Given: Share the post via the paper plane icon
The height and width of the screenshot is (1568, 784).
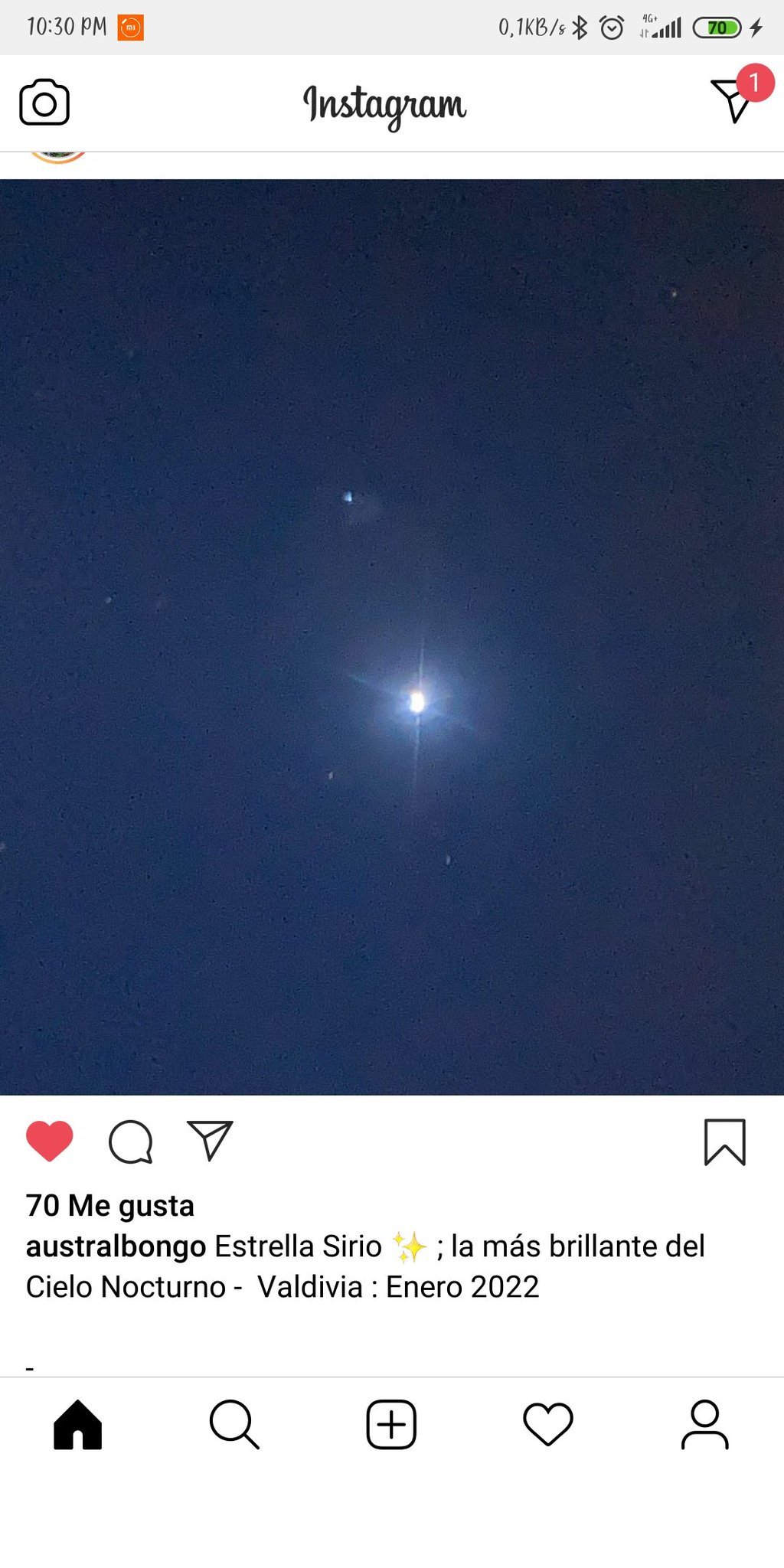Looking at the screenshot, I should point(210,1141).
